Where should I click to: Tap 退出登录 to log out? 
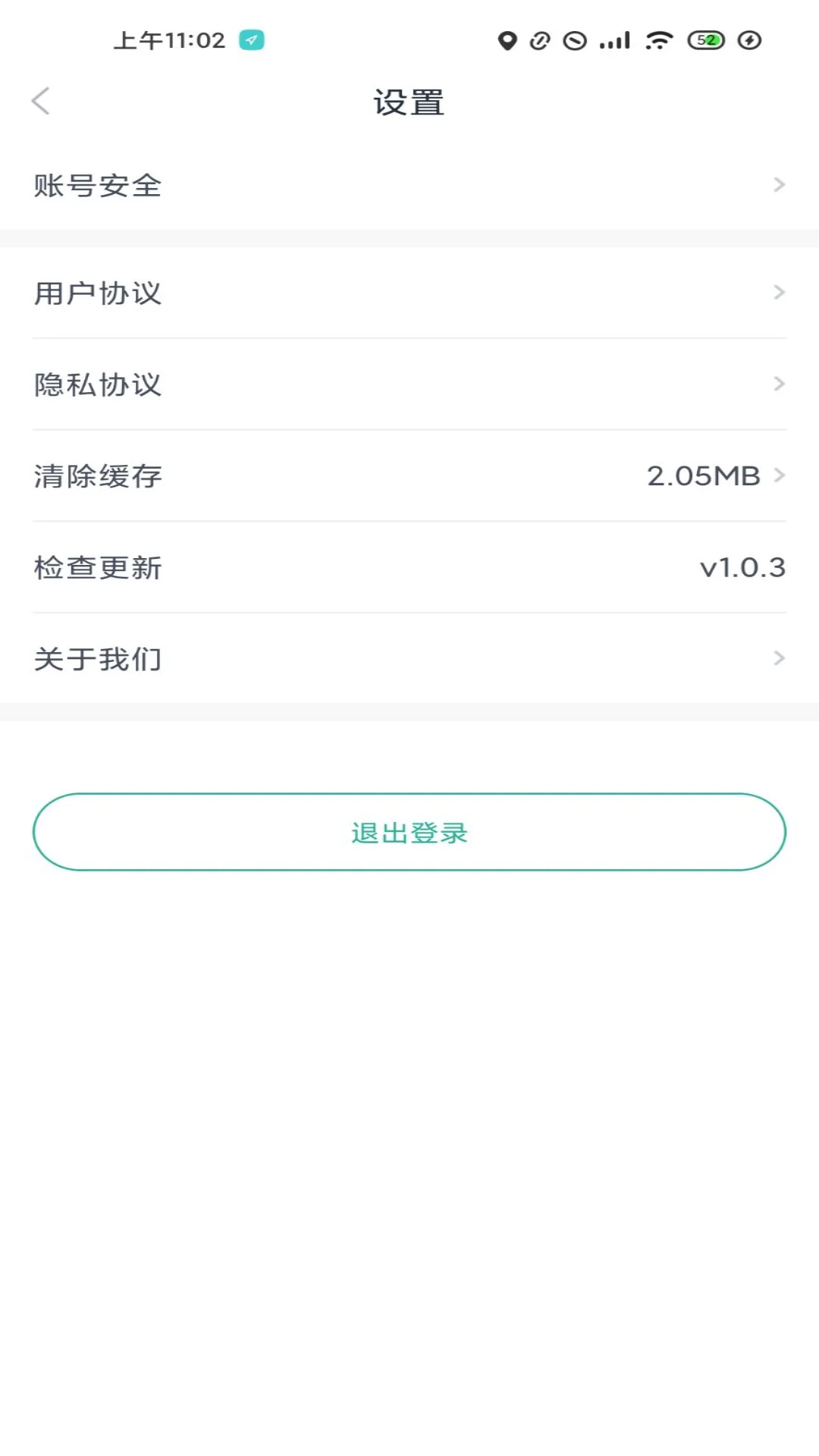pyautogui.click(x=409, y=831)
